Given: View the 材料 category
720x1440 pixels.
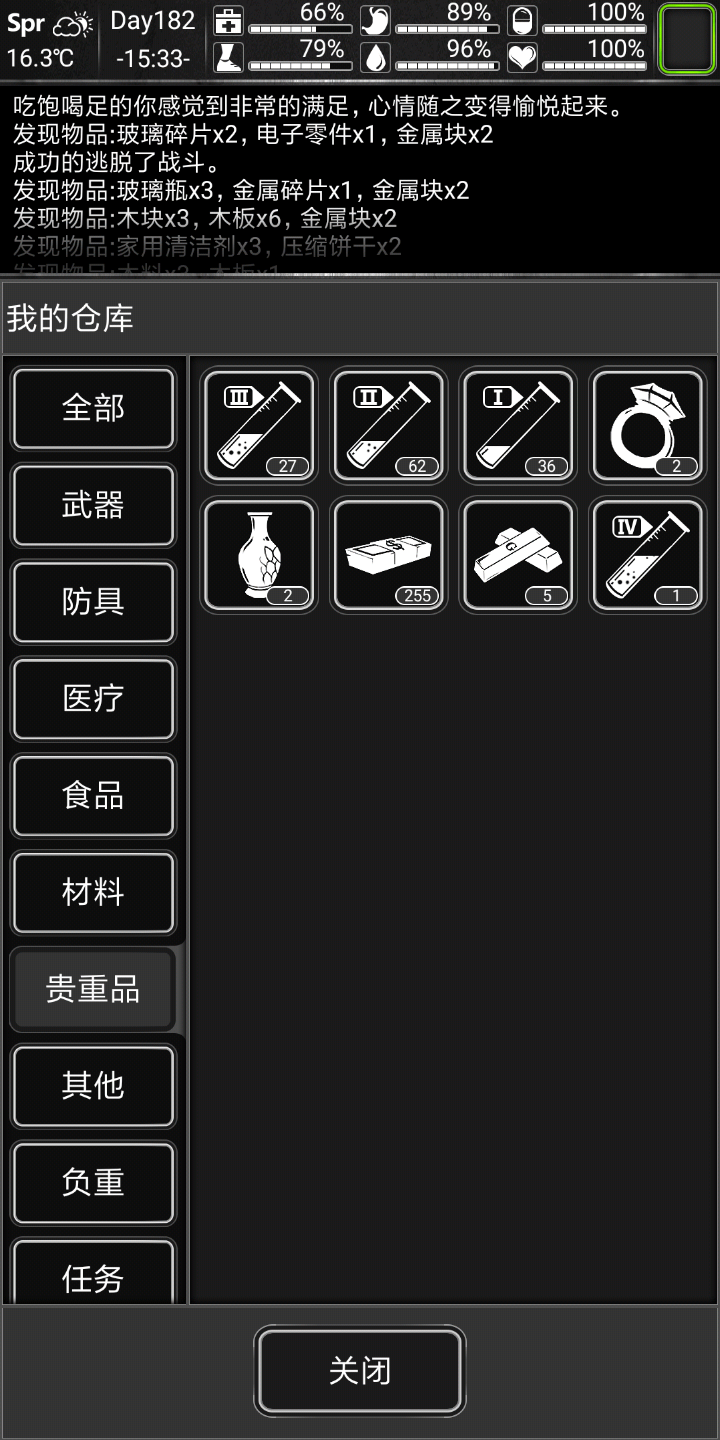Looking at the screenshot, I should point(93,892).
